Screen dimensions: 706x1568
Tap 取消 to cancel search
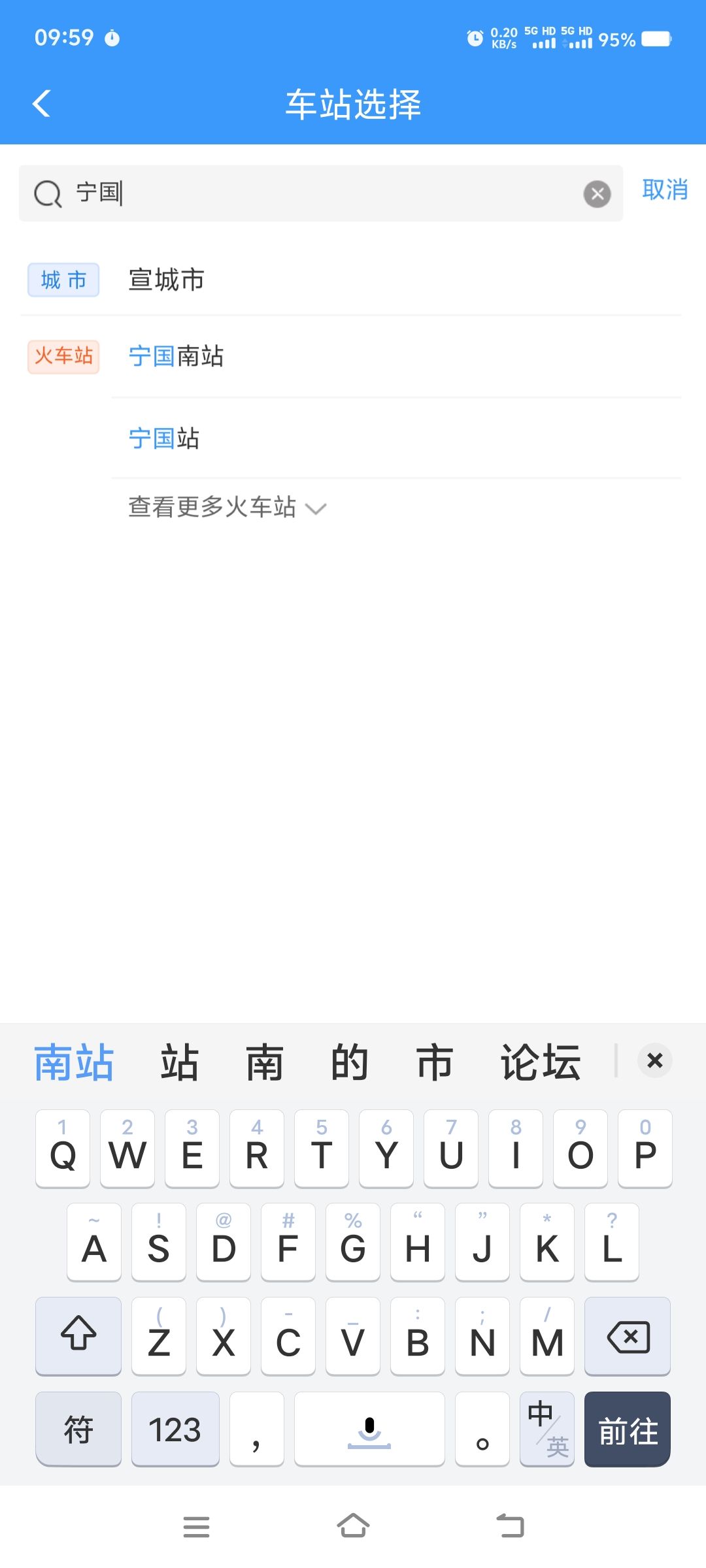pos(664,190)
